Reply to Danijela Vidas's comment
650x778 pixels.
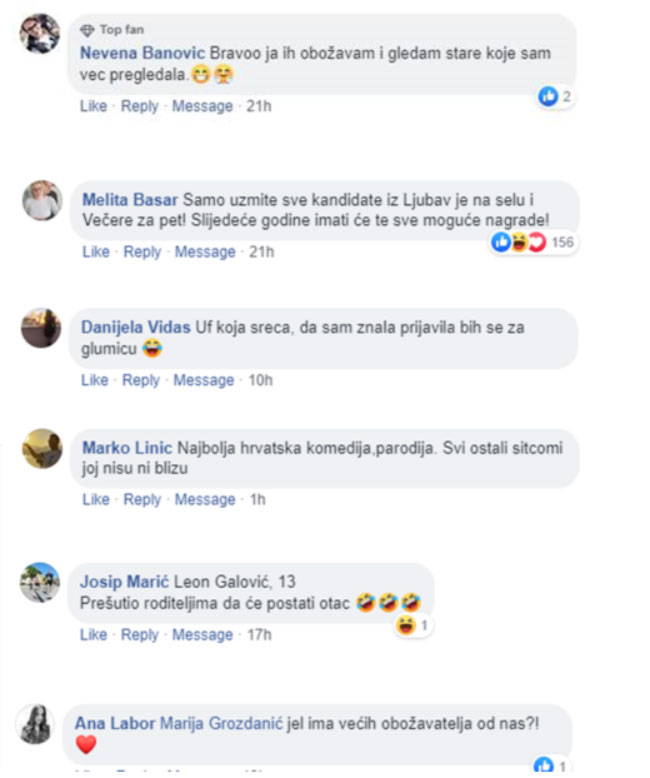(x=142, y=380)
